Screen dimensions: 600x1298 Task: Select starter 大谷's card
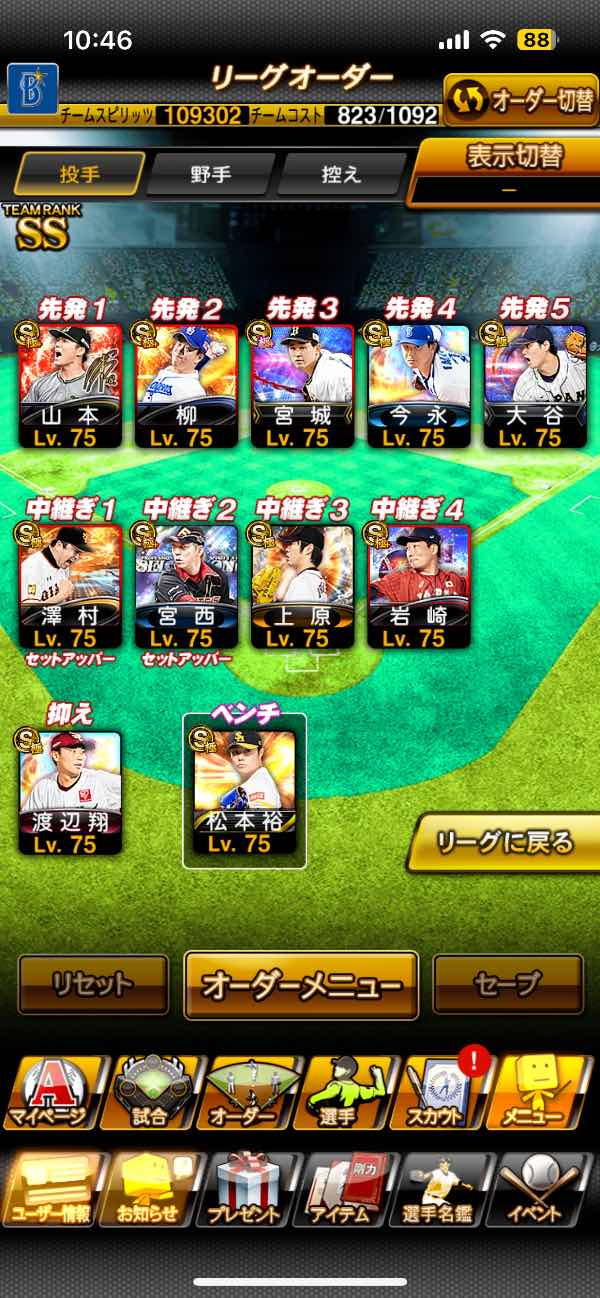tap(535, 387)
